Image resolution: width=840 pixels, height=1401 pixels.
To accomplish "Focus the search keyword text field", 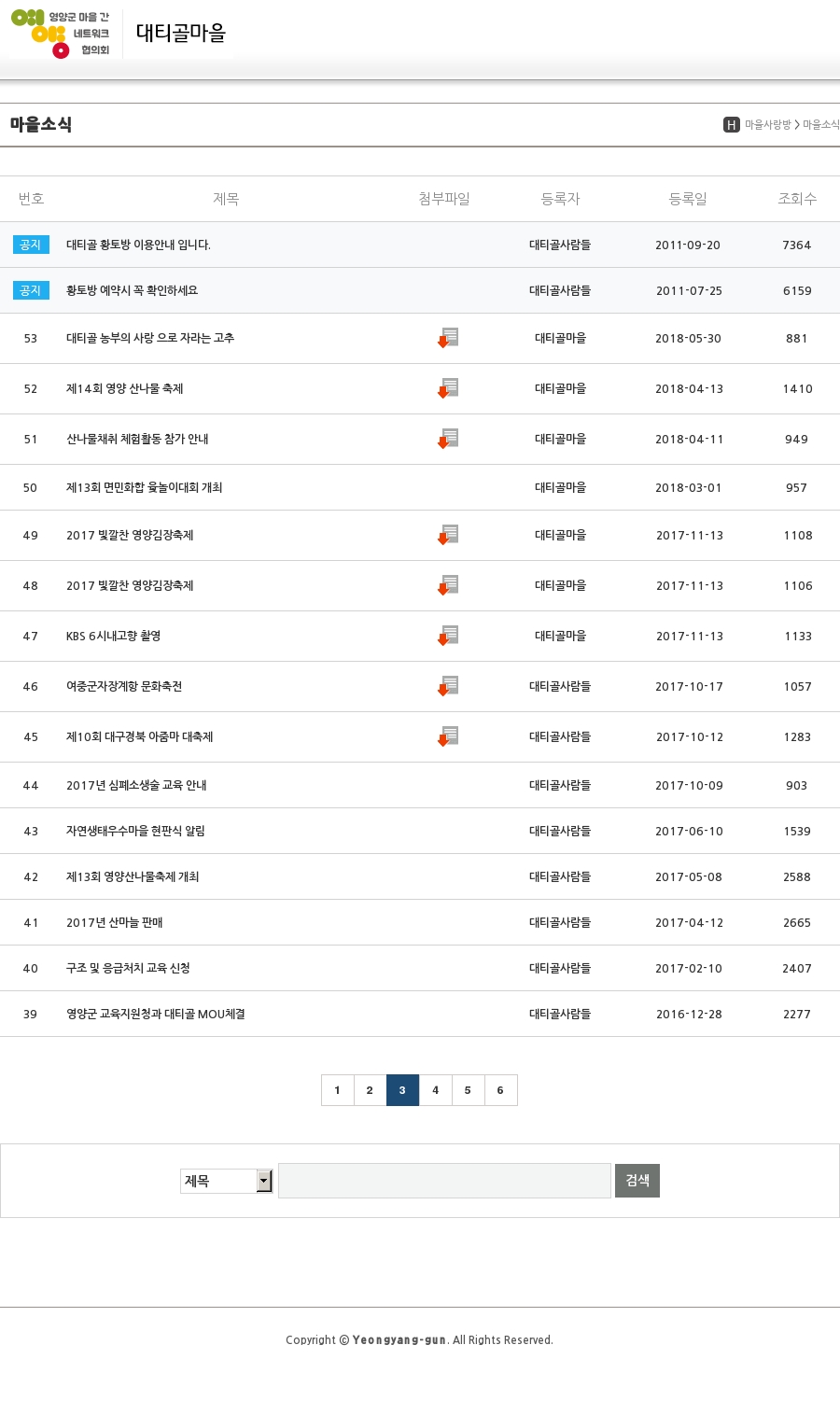I will click(444, 1181).
